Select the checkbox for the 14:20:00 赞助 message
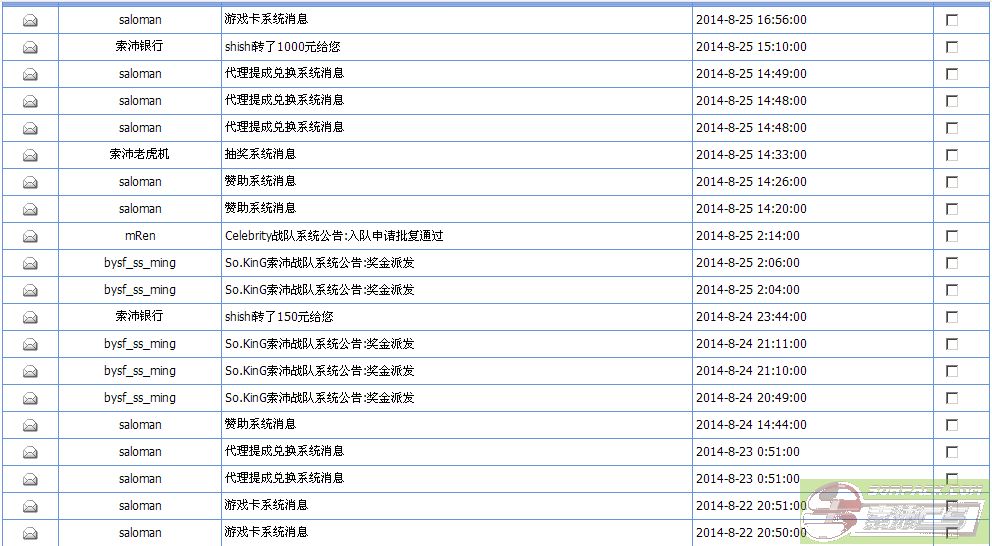The width and height of the screenshot is (992, 546). (x=951, y=209)
